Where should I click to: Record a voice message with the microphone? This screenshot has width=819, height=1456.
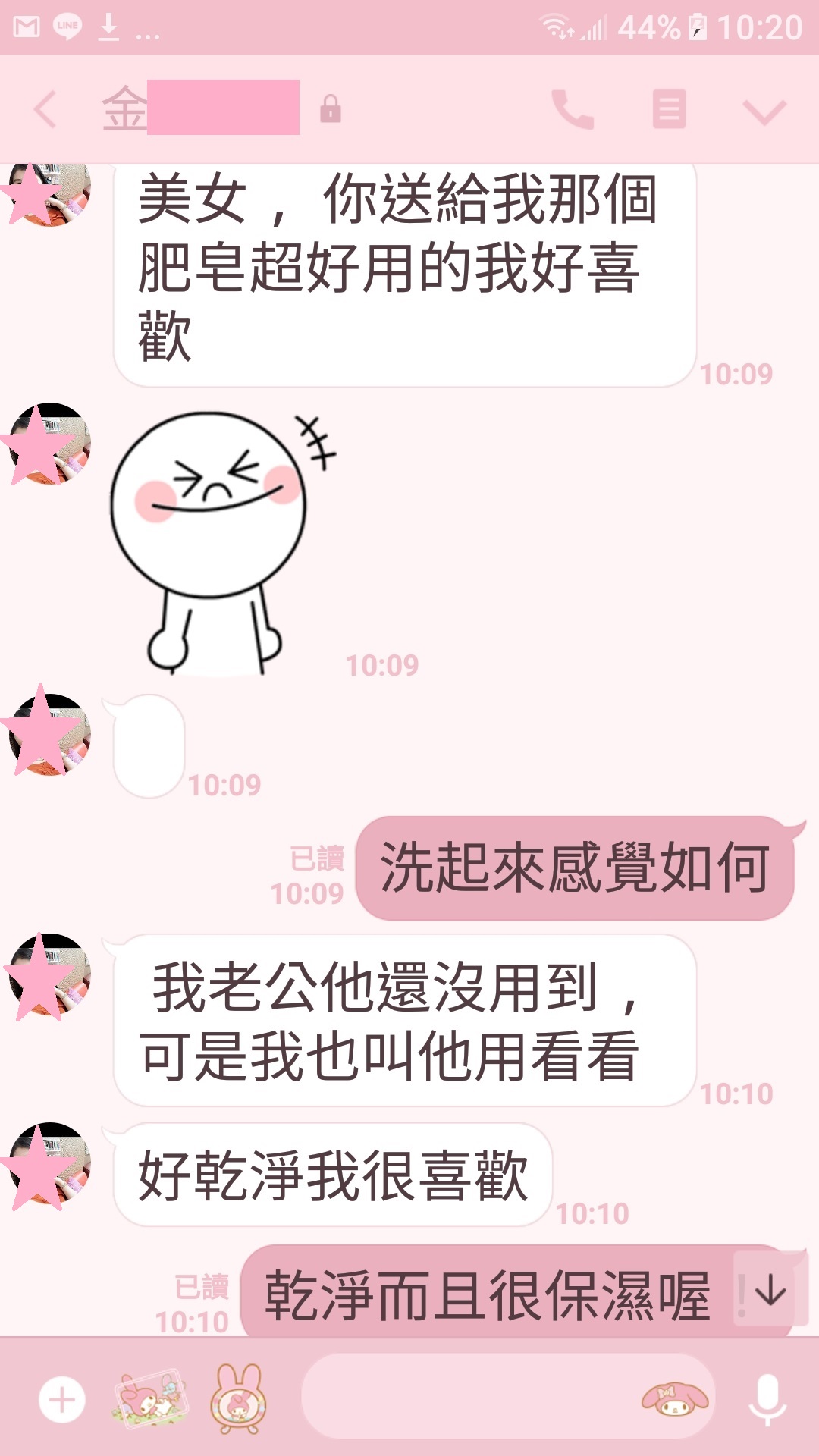767,1399
